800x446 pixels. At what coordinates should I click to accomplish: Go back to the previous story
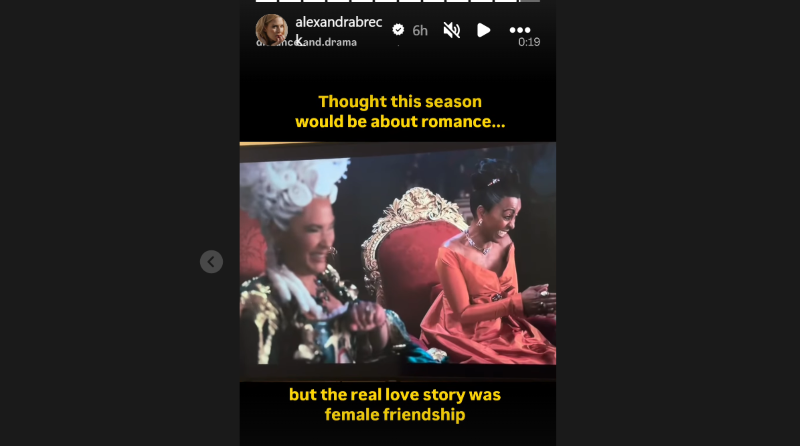pyautogui.click(x=211, y=261)
